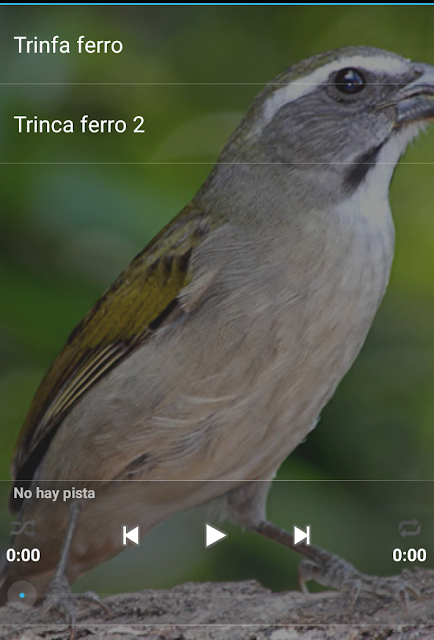Image resolution: width=434 pixels, height=640 pixels.
Task: Toggle repeat mode
Action: [410, 528]
